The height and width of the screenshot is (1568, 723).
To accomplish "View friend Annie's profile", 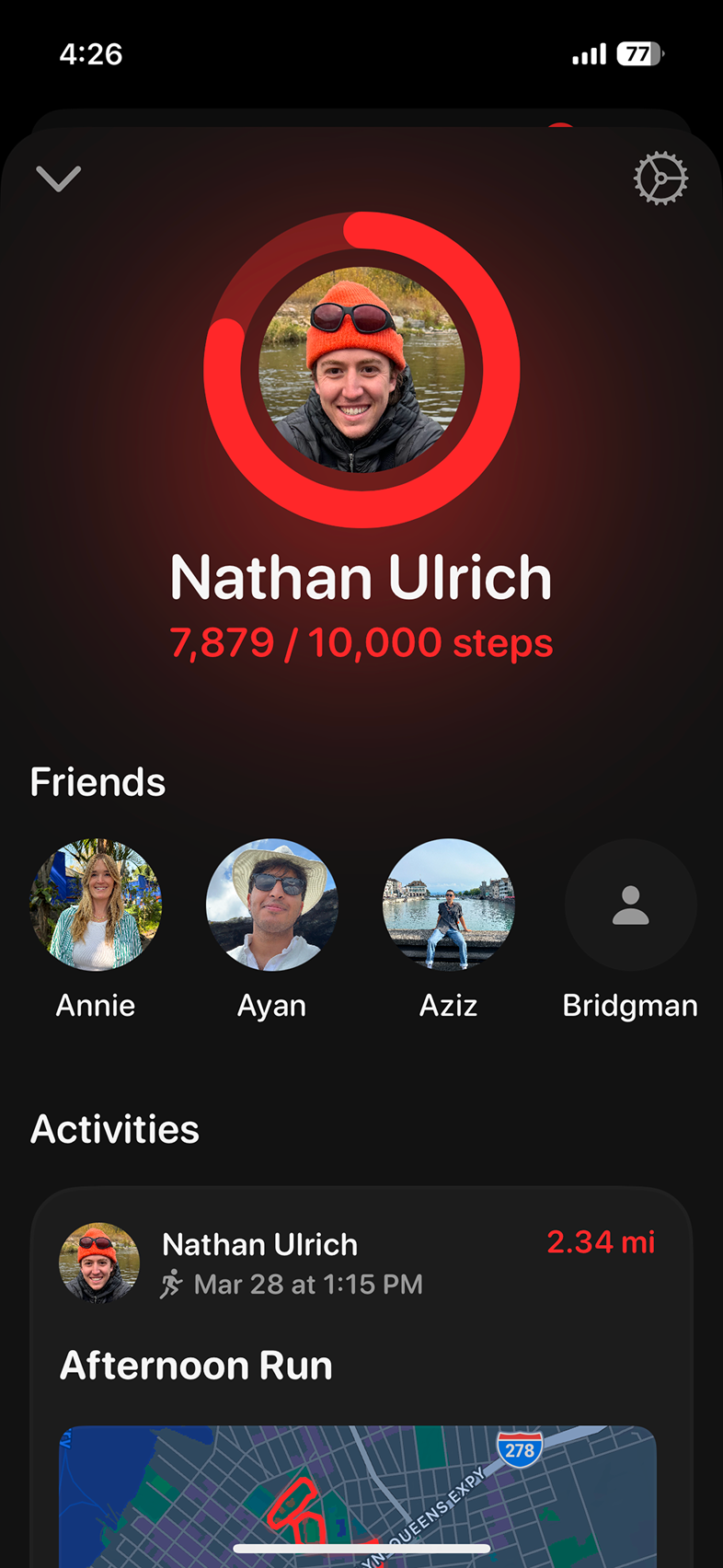I will tap(96, 905).
